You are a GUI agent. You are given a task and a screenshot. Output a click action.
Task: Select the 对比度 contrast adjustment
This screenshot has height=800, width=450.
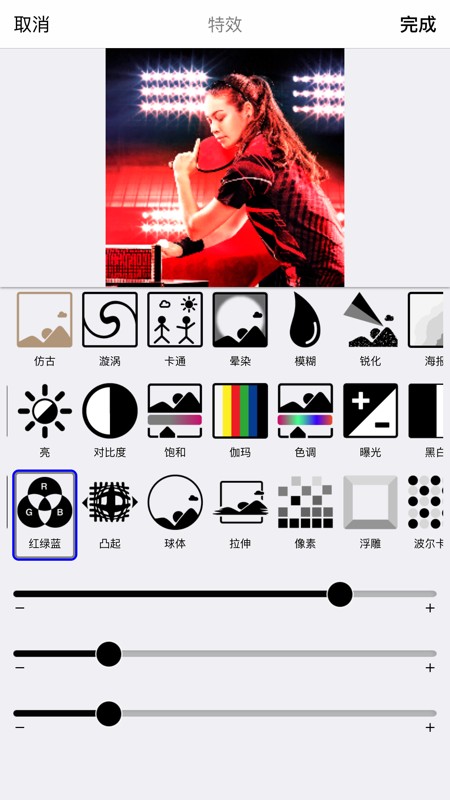tap(110, 420)
